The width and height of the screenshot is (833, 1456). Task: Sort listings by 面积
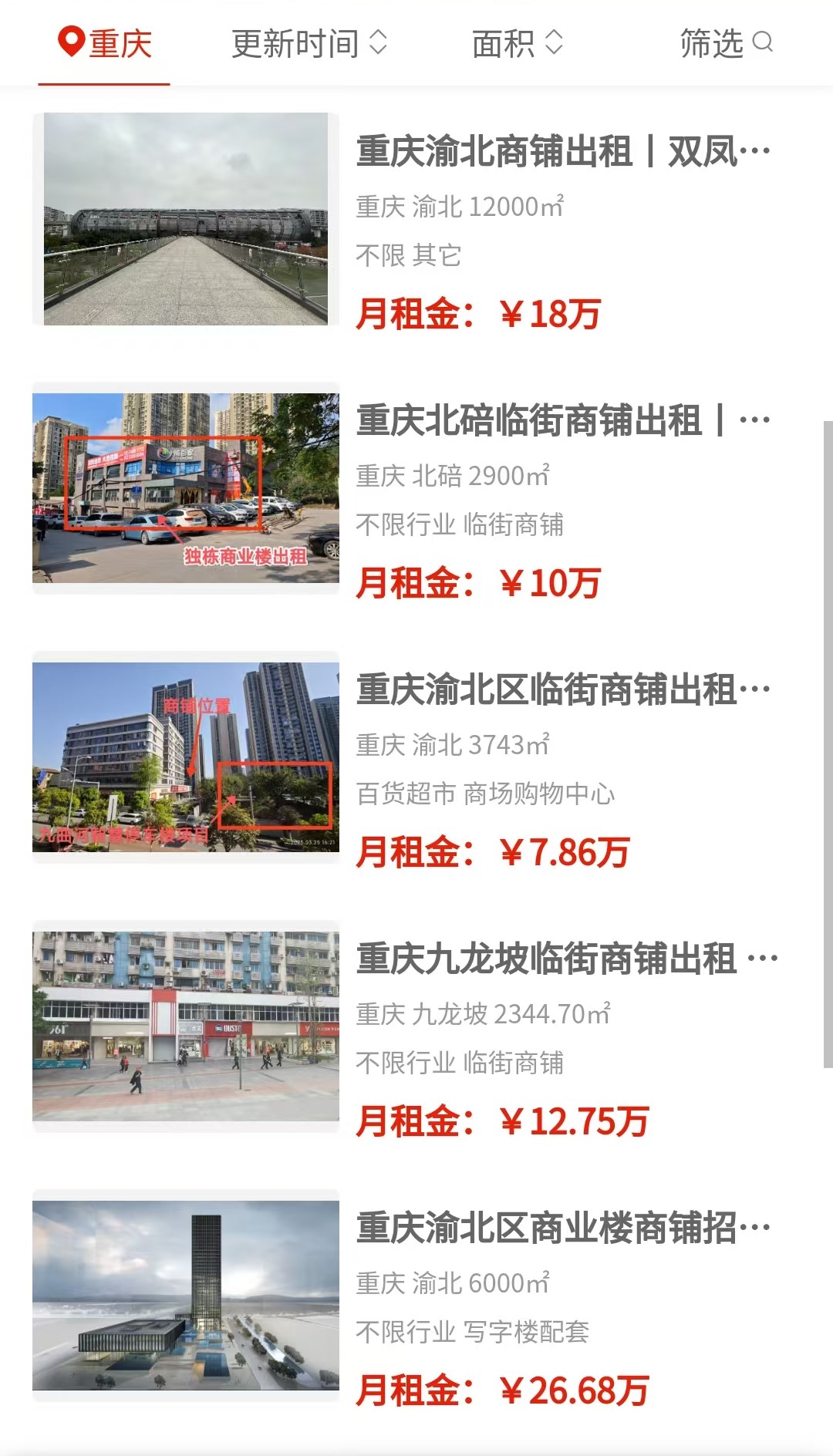coord(518,43)
